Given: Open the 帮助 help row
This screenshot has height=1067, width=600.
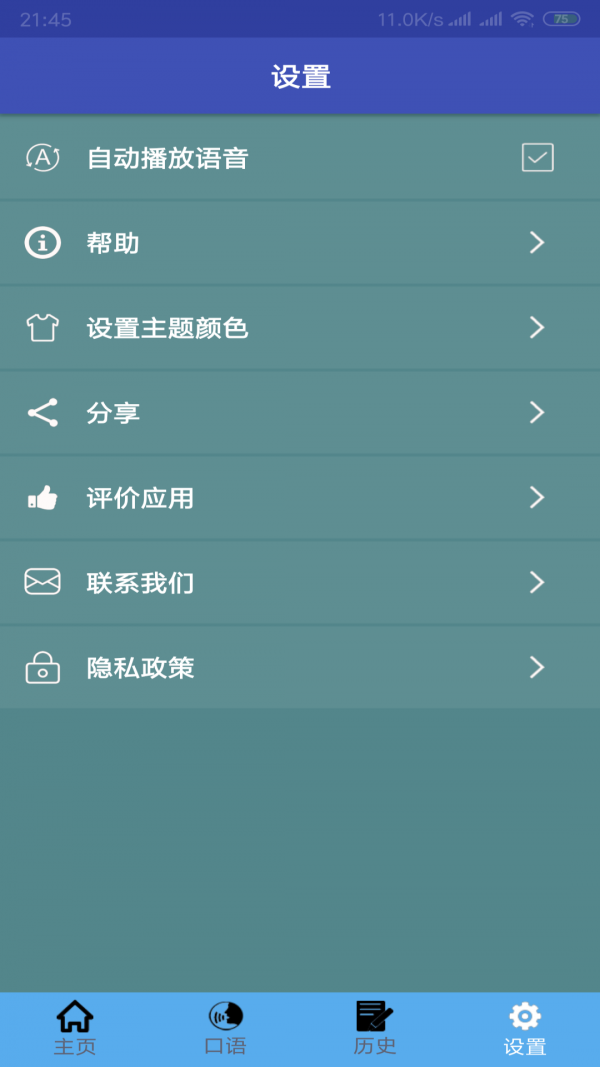Looking at the screenshot, I should [300, 243].
